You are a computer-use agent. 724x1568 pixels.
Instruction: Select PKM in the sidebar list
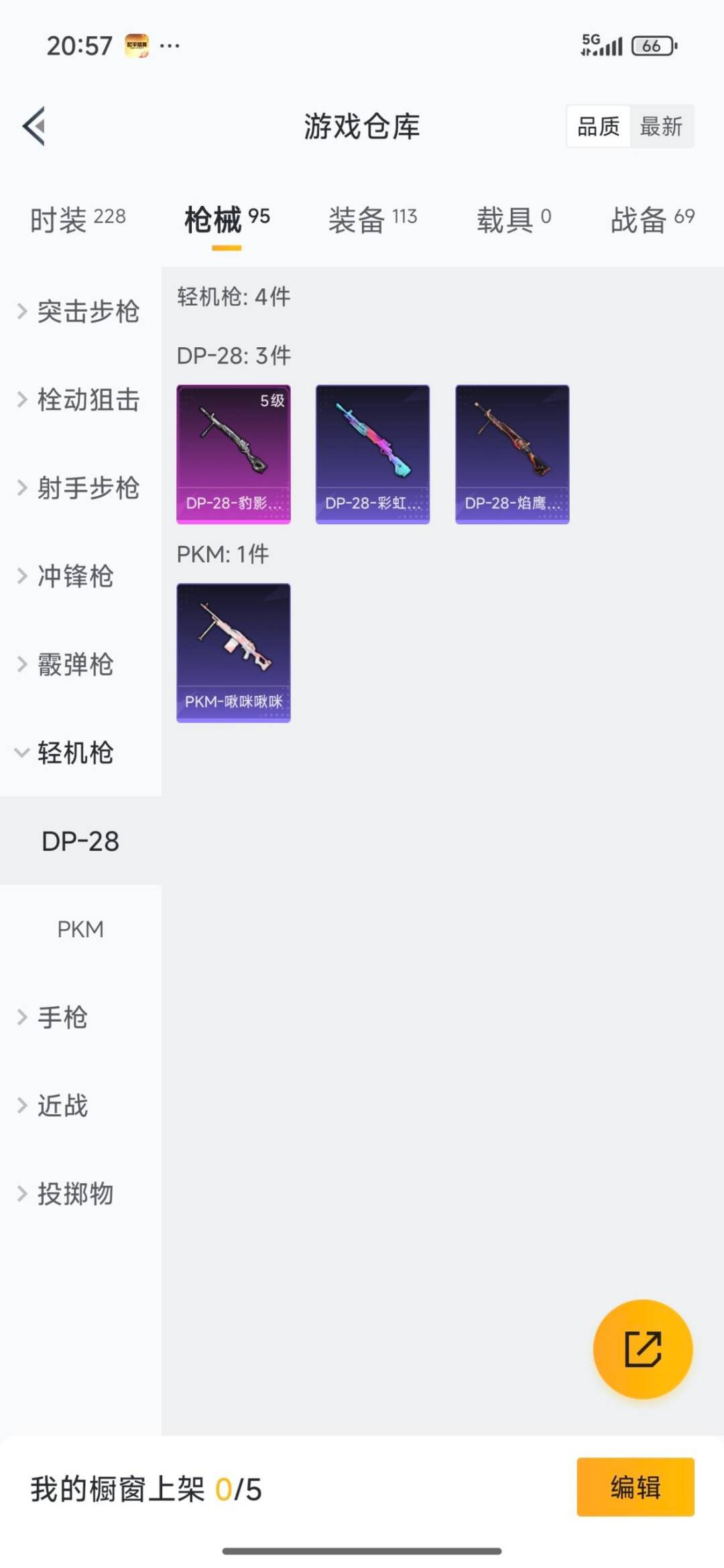(x=80, y=929)
